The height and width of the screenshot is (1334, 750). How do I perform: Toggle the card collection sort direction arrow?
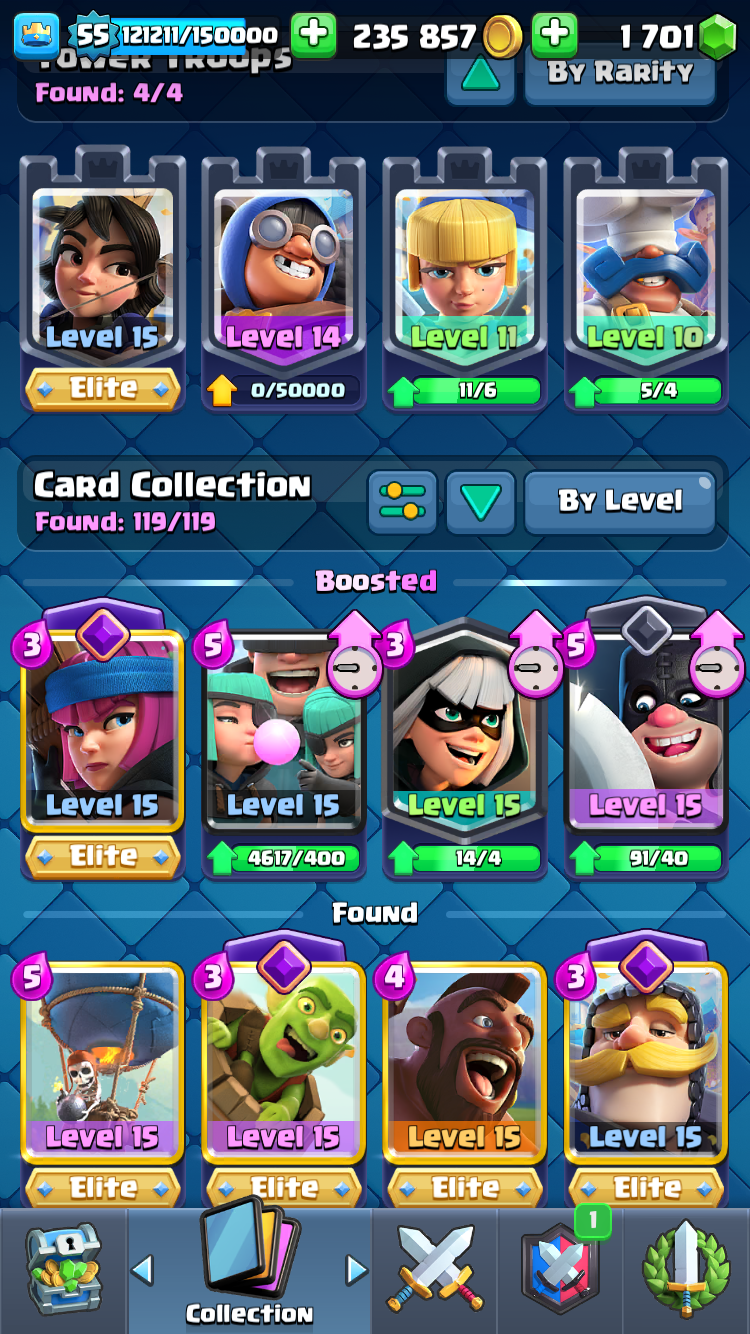point(480,502)
